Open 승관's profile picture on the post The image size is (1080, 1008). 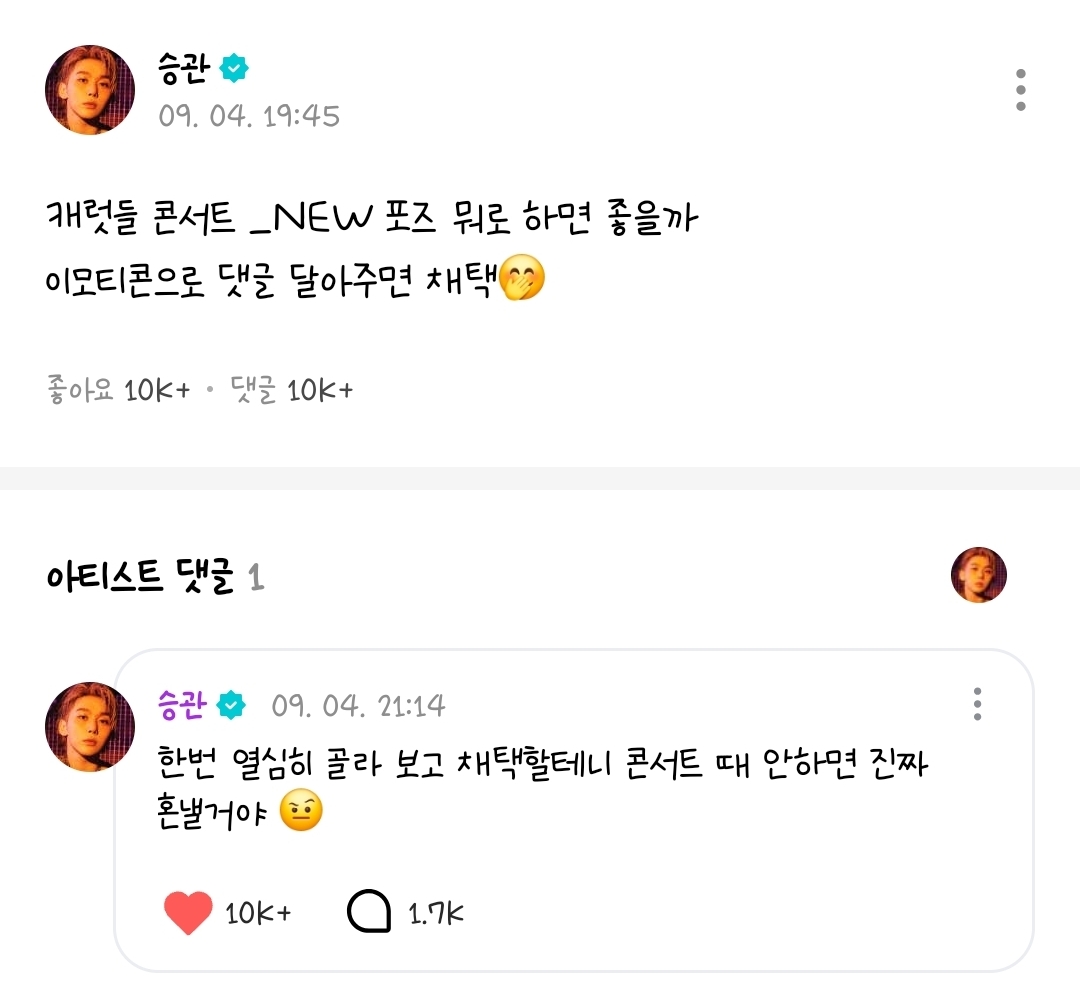click(90, 89)
